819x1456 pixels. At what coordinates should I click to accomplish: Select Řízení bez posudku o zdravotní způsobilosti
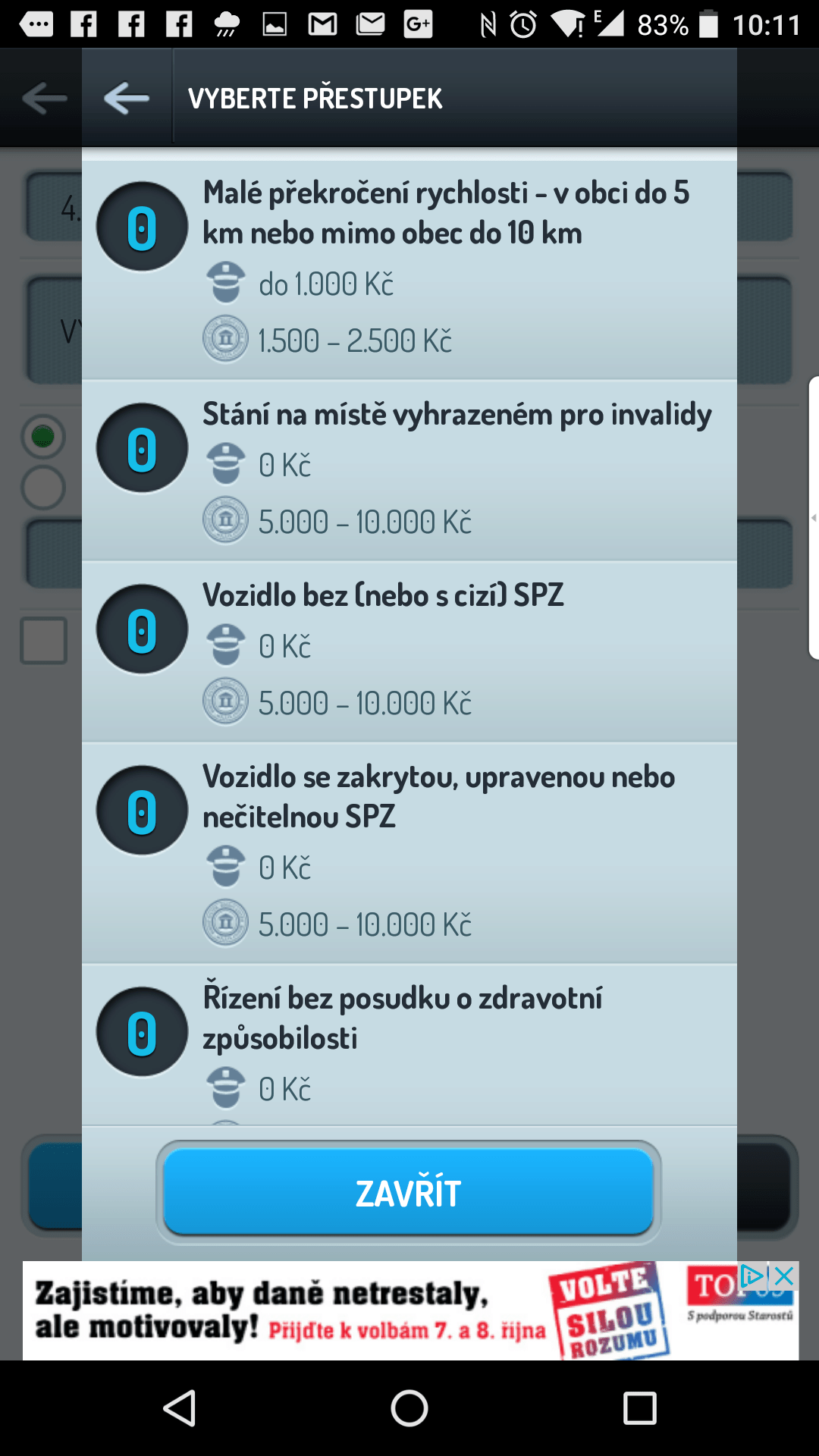click(409, 1044)
